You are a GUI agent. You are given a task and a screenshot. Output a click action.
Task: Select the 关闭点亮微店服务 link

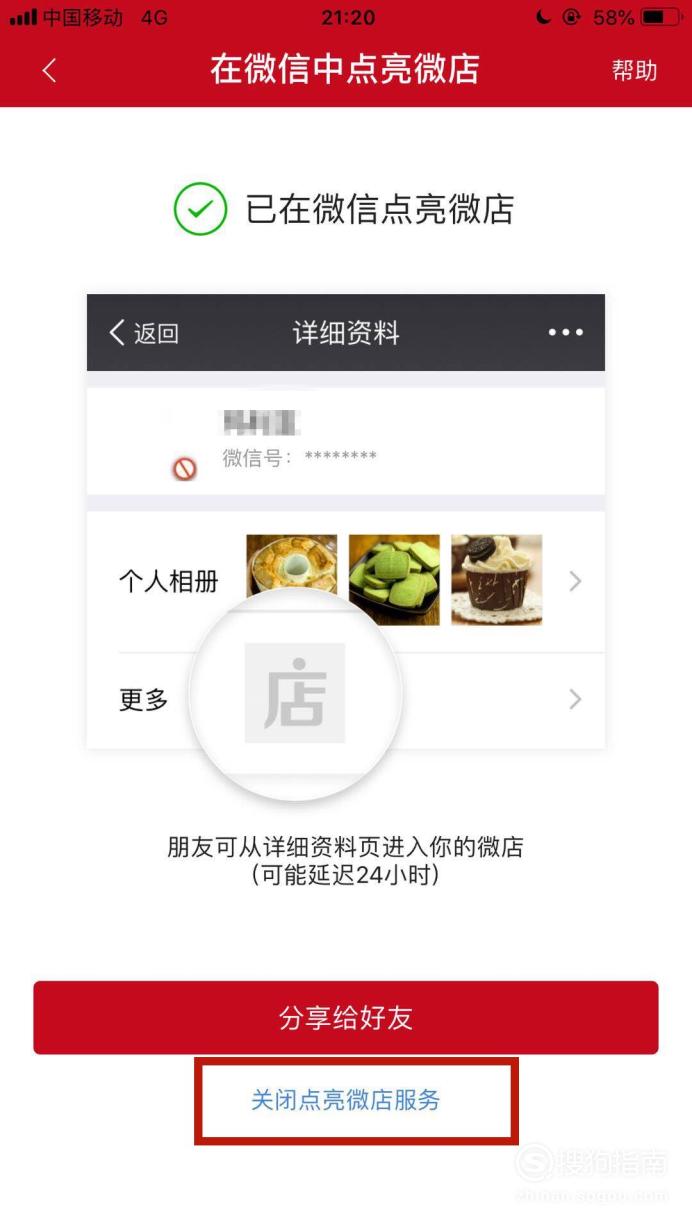coord(345,1100)
